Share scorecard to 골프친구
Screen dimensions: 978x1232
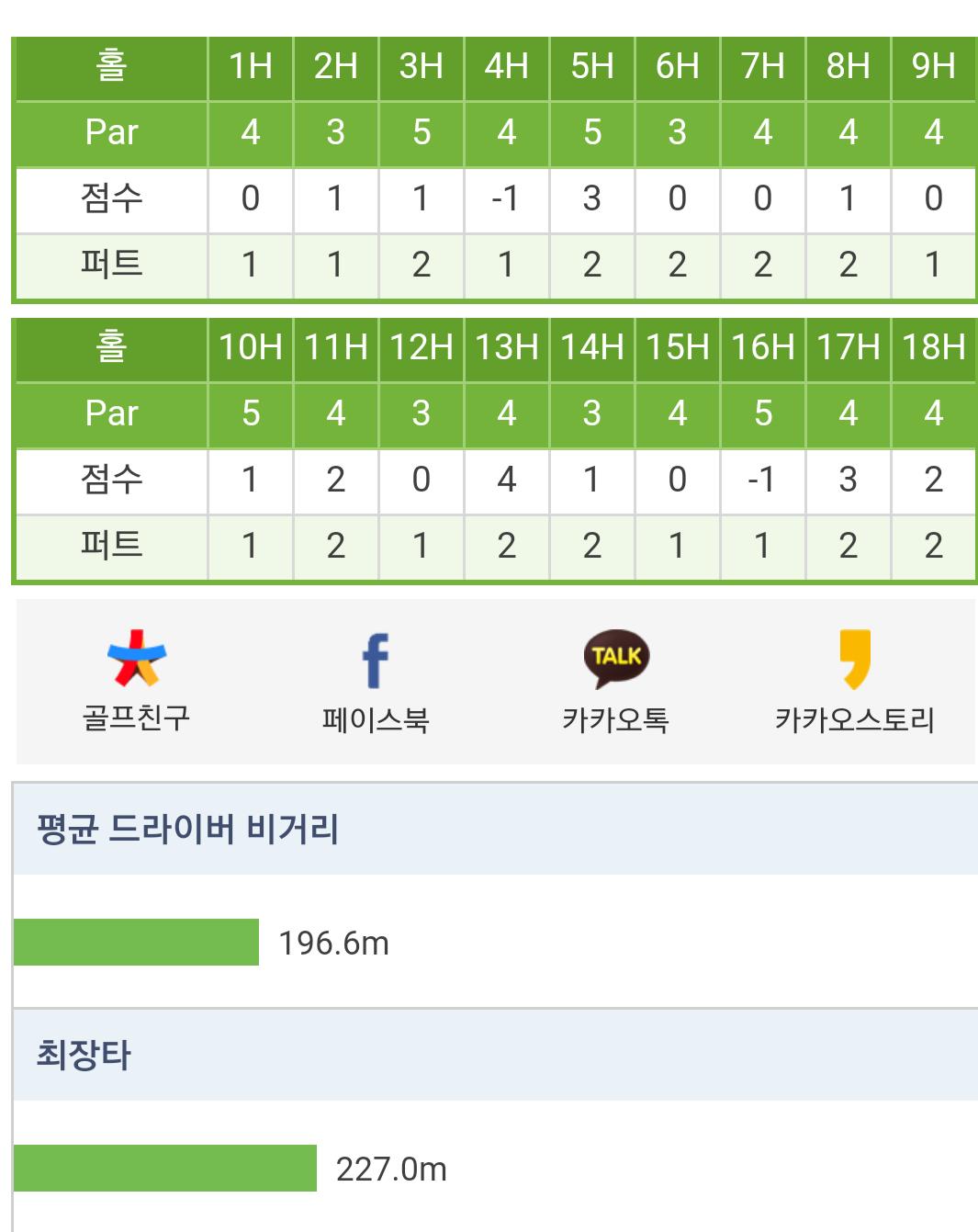136,680
